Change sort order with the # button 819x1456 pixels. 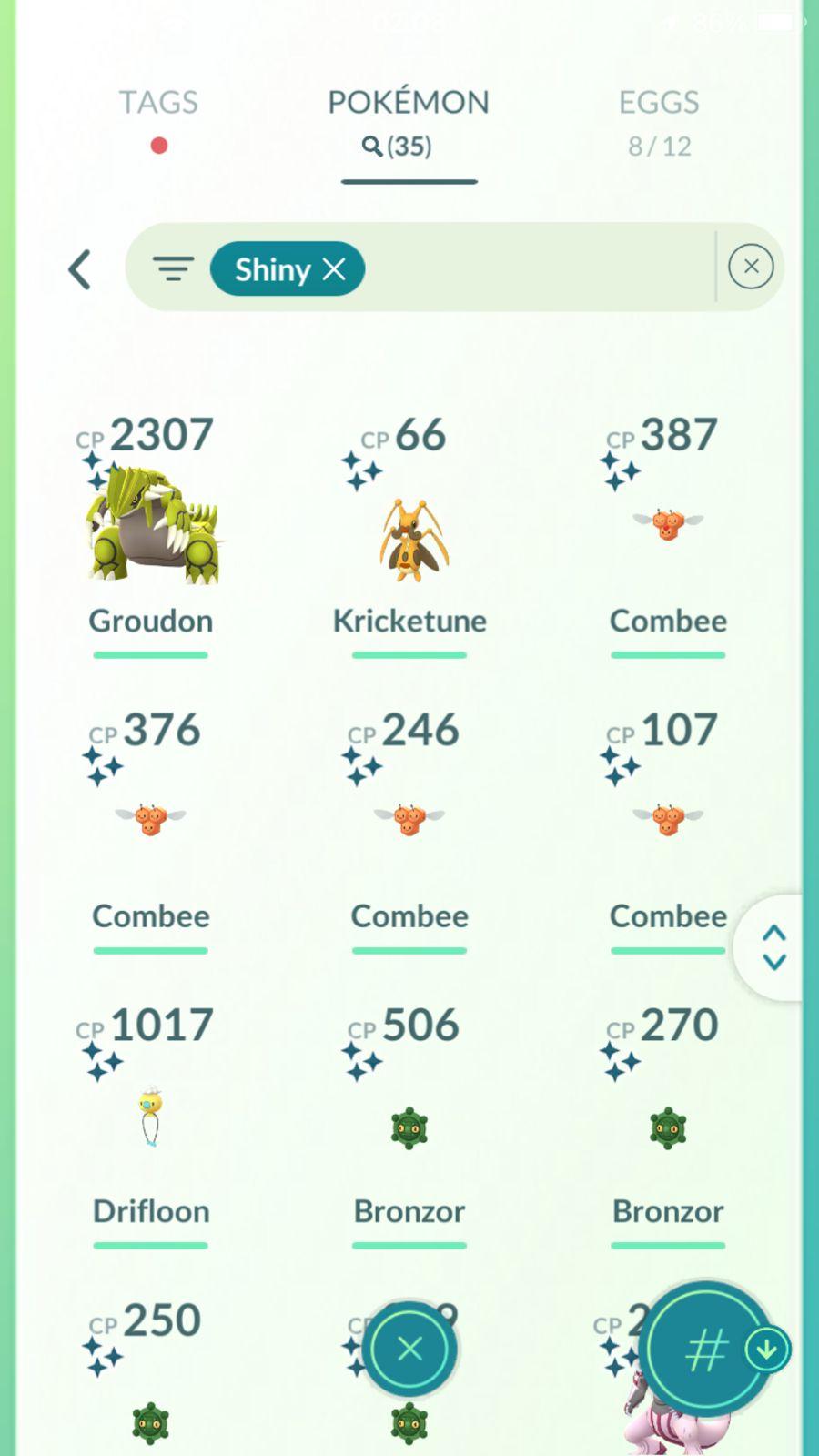pos(707,1350)
